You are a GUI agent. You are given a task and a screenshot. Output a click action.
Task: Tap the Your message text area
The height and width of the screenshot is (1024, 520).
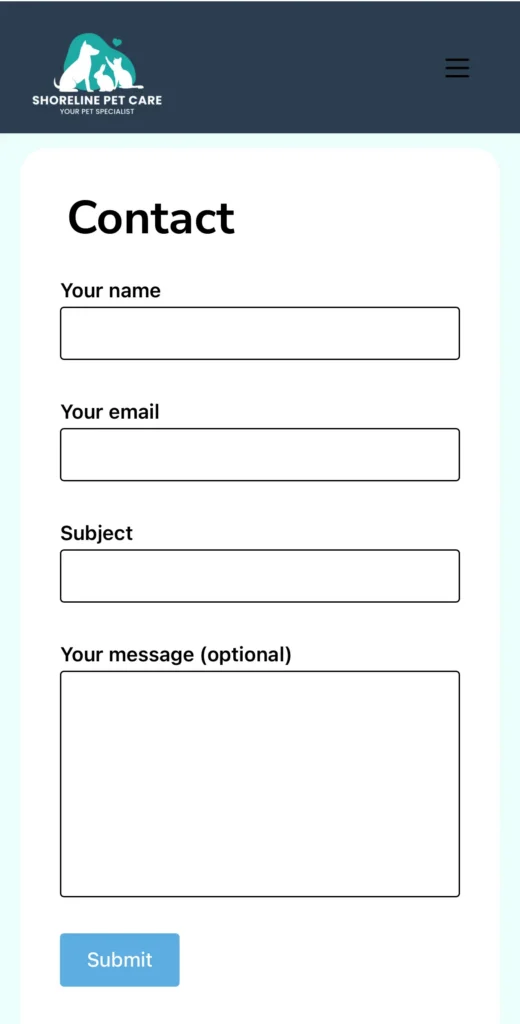tap(260, 784)
